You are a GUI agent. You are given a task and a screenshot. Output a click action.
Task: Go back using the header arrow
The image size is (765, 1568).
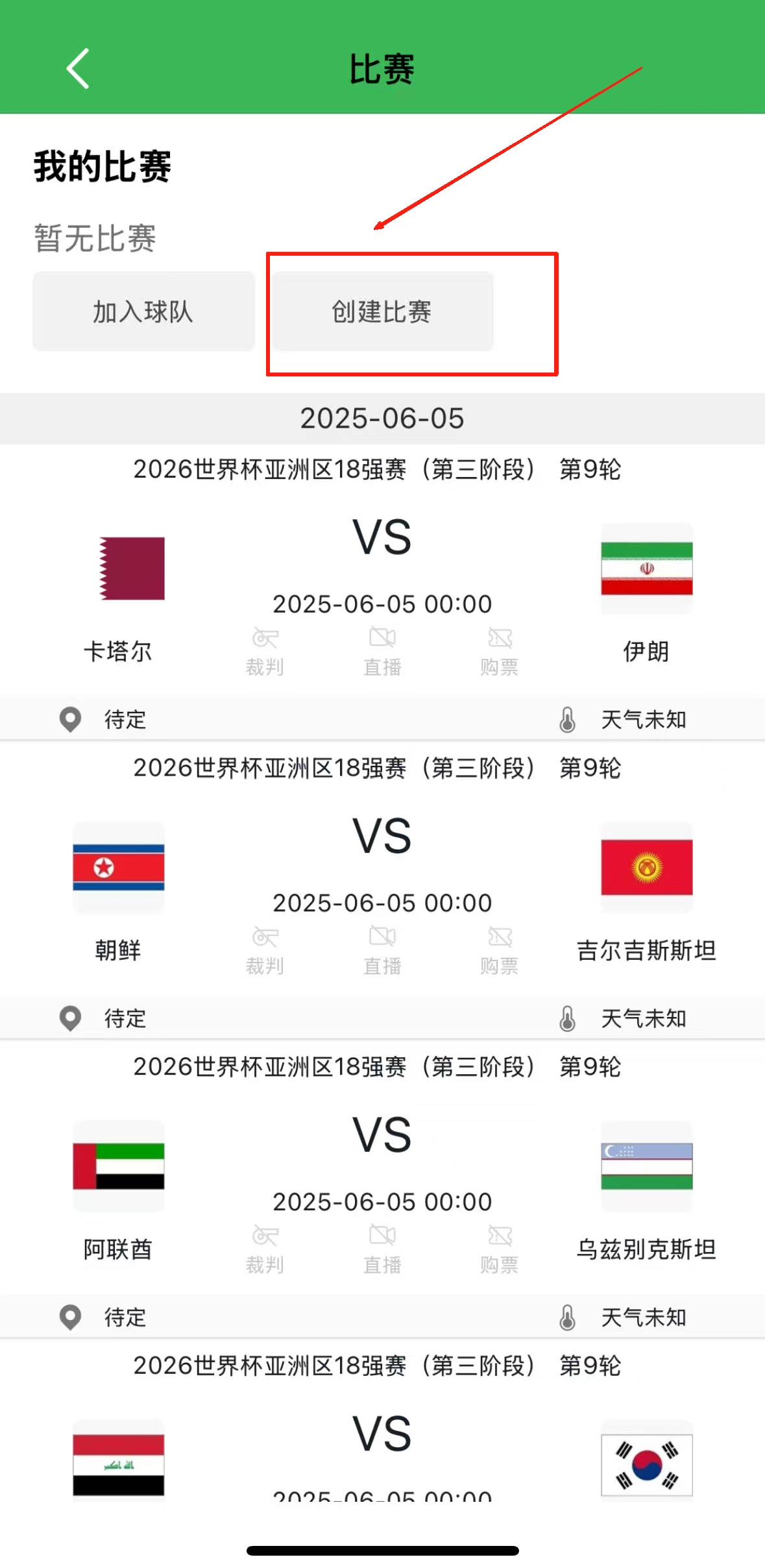click(78, 68)
